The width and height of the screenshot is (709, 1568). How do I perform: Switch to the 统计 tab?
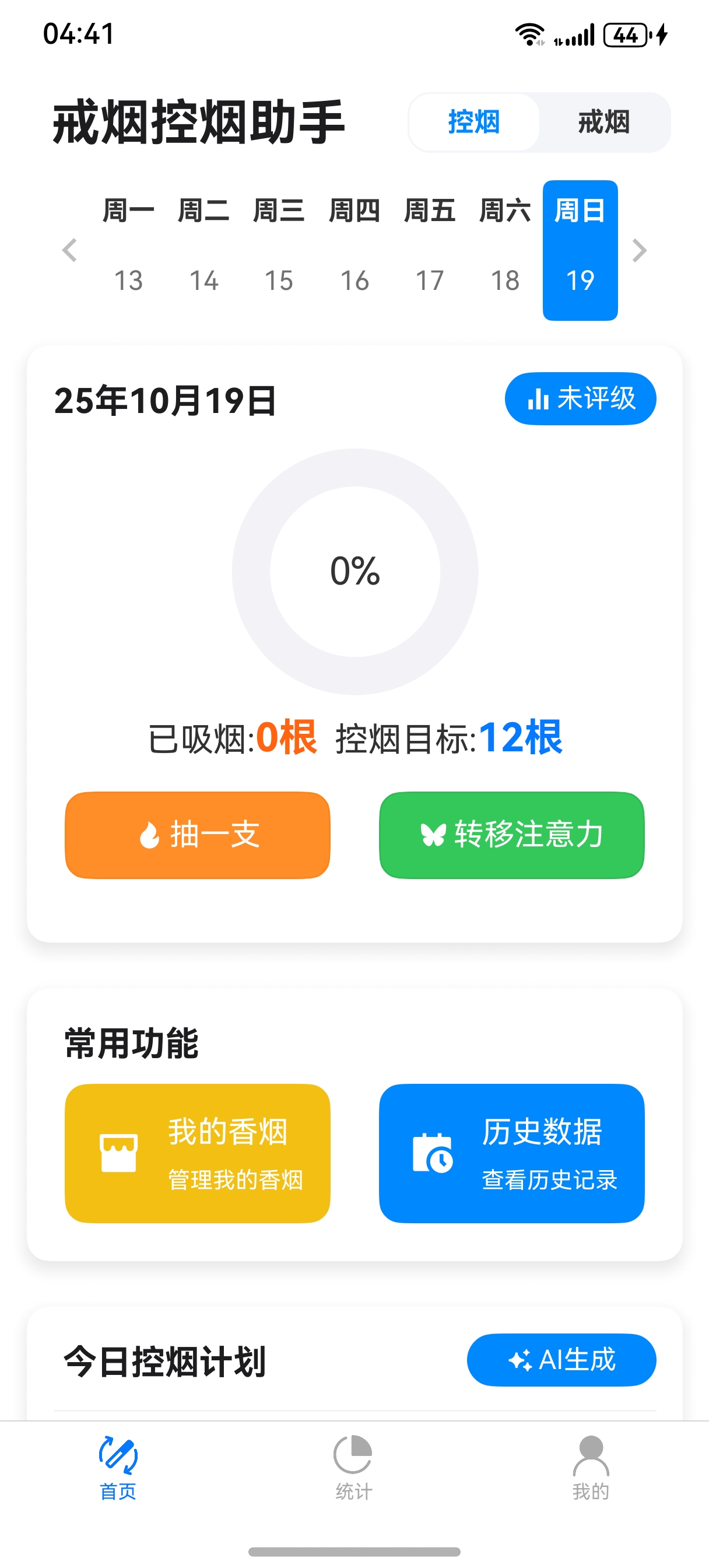(353, 1468)
